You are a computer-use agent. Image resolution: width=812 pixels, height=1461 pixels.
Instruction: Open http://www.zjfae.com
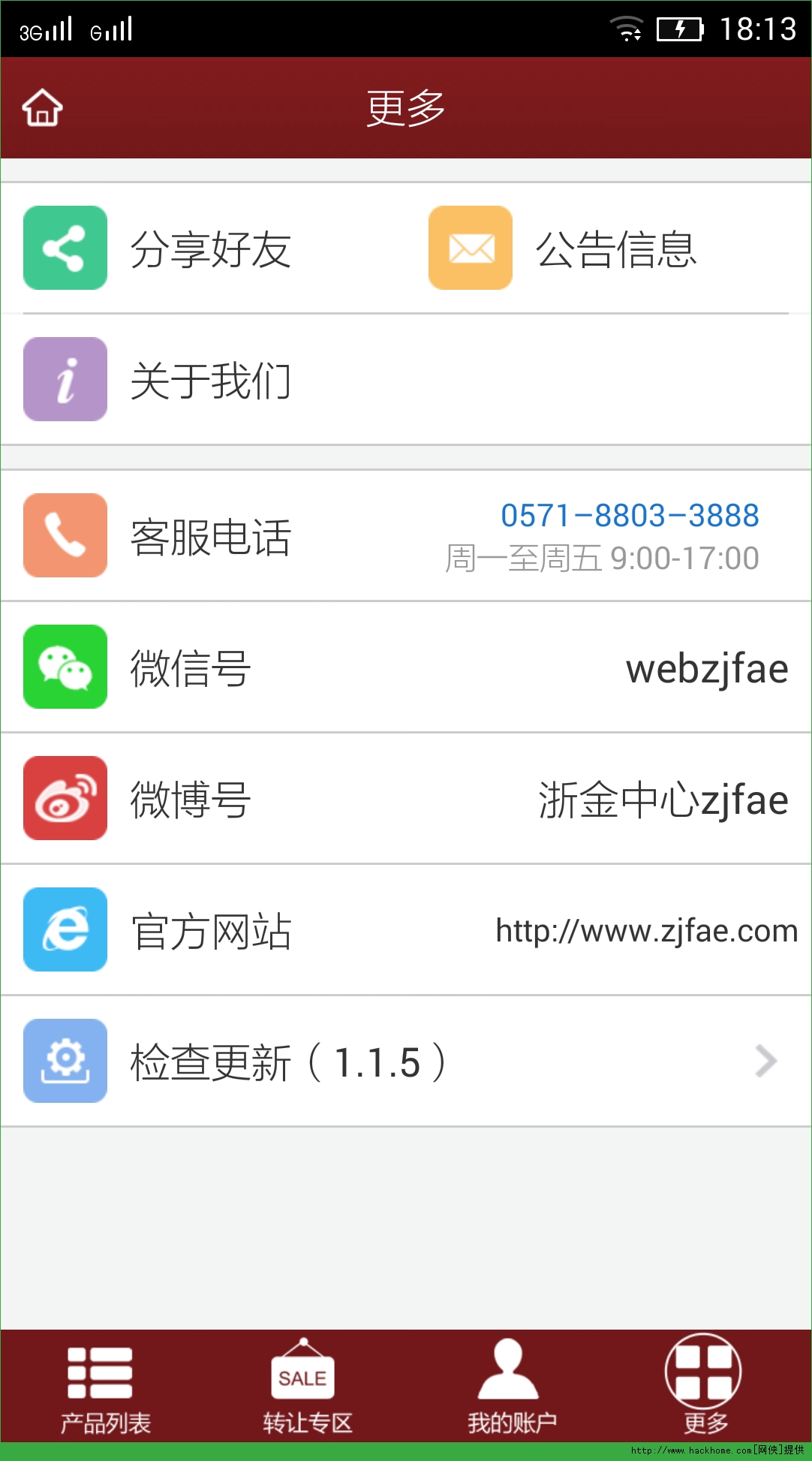coord(644,929)
